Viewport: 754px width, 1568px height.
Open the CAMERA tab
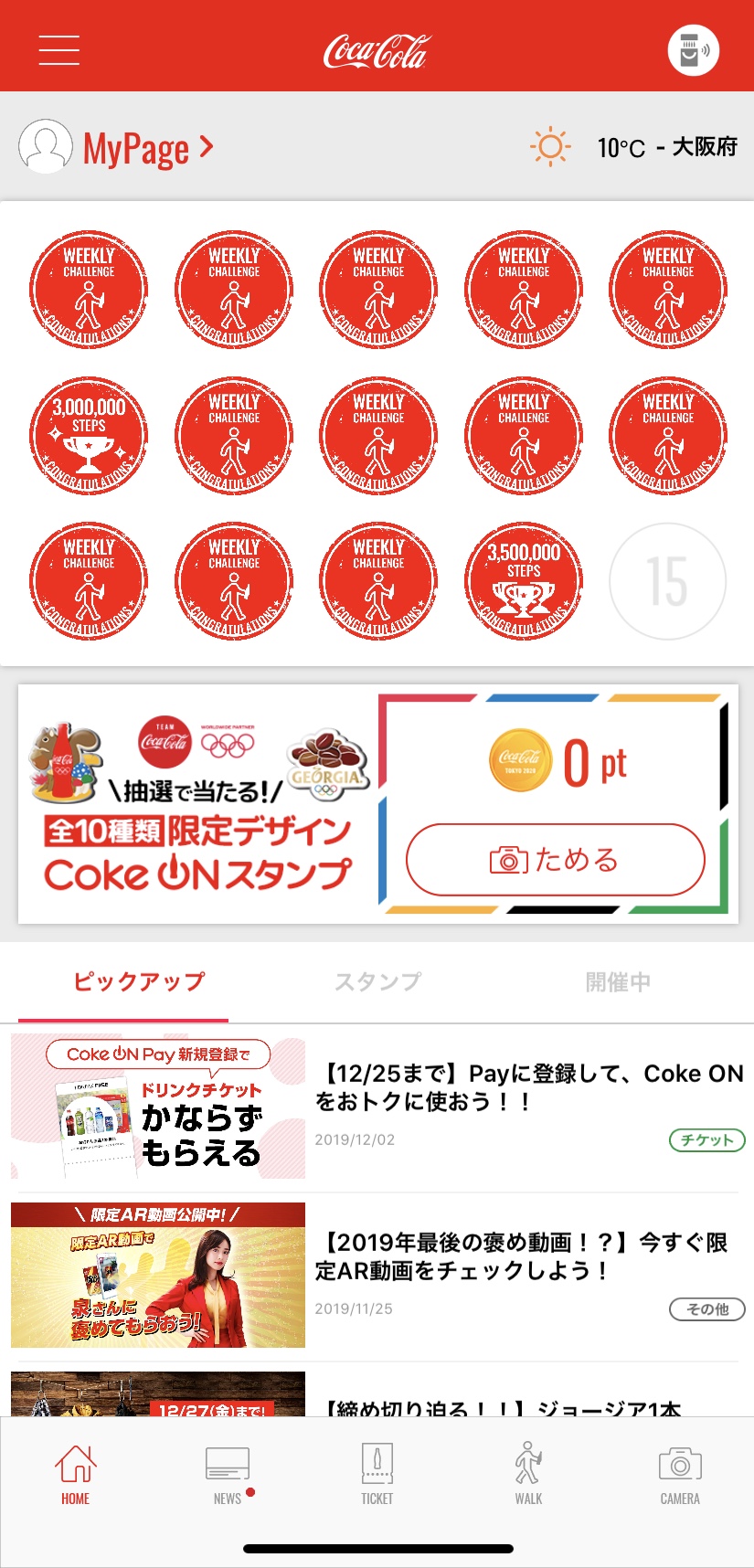coord(680,1475)
